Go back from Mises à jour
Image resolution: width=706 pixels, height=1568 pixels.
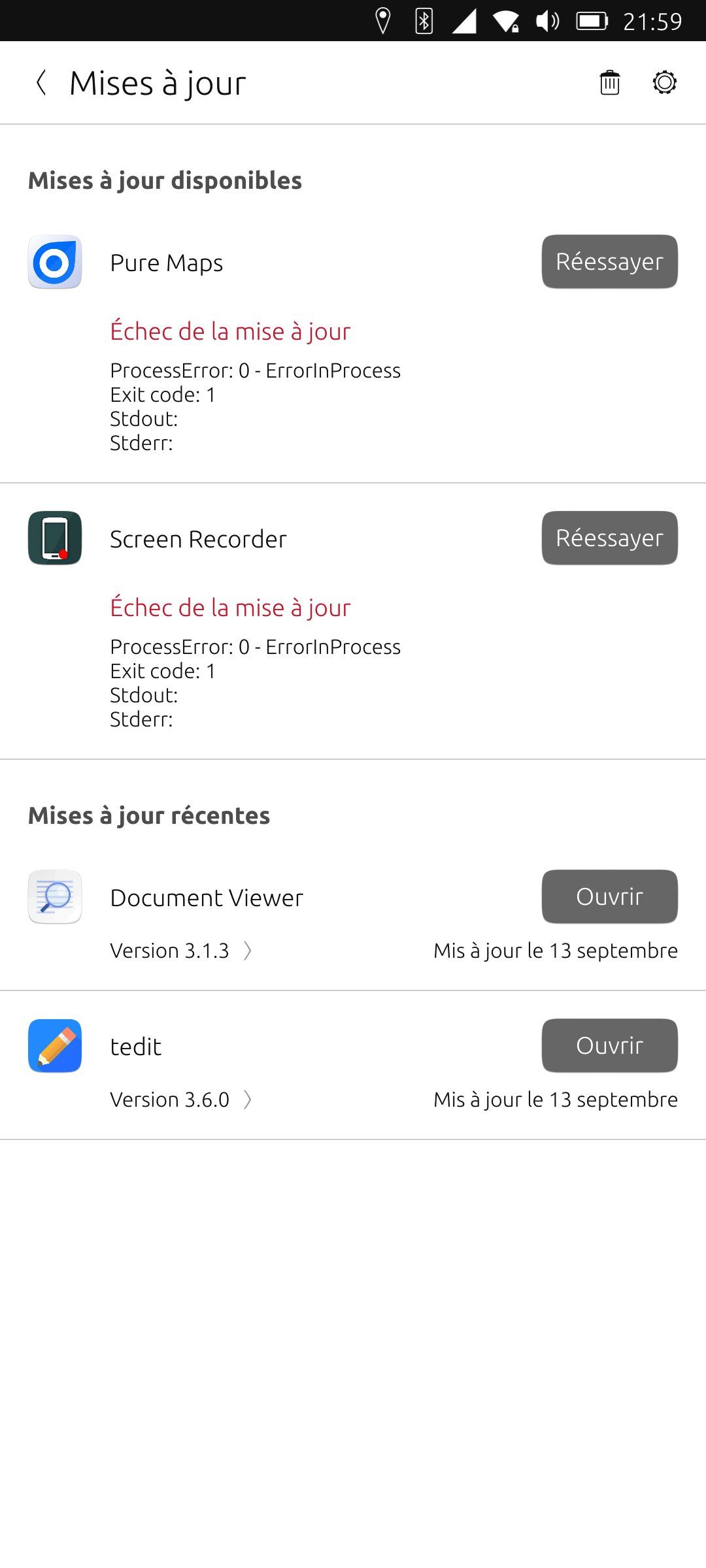(41, 83)
